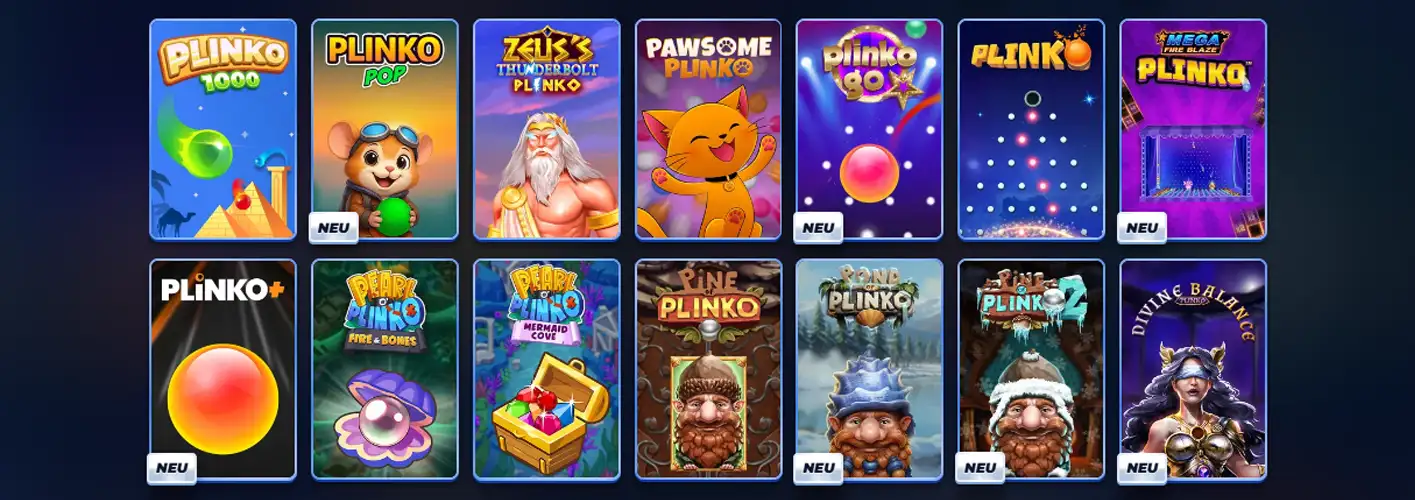Select the Pine of Plinko game
The width and height of the screenshot is (1415, 500).
708,370
